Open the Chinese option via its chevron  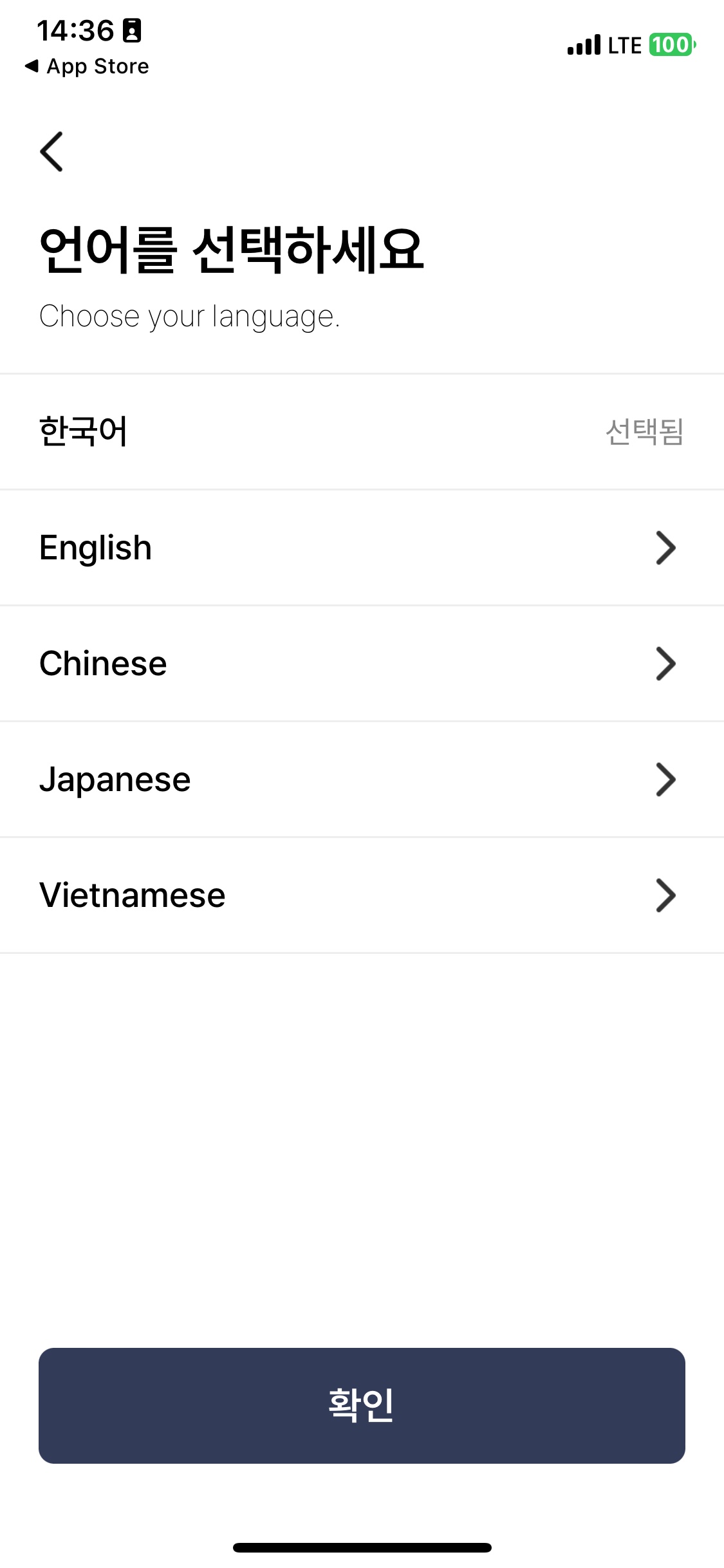pyautogui.click(x=666, y=663)
